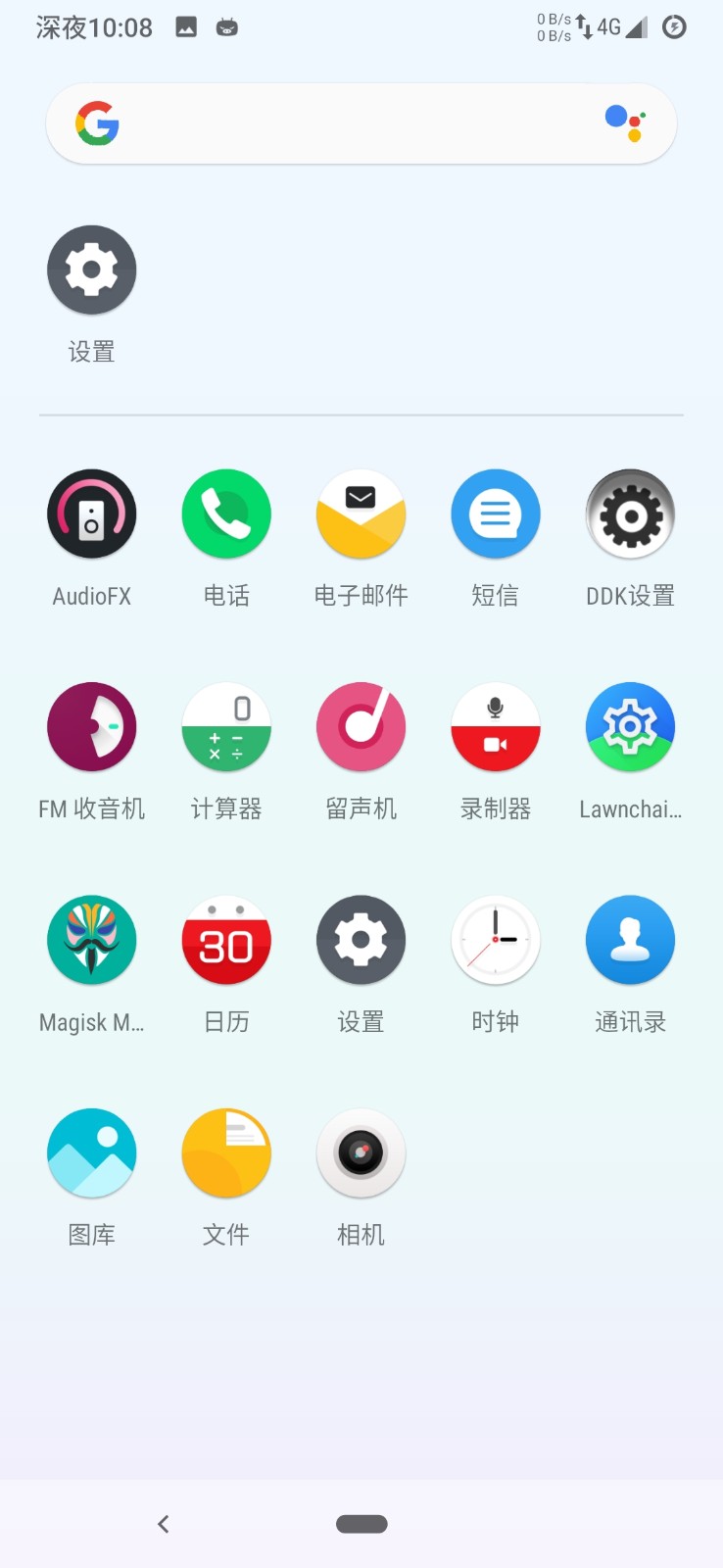Open the 日历 calendar
The height and width of the screenshot is (1568, 723).
pos(226,941)
